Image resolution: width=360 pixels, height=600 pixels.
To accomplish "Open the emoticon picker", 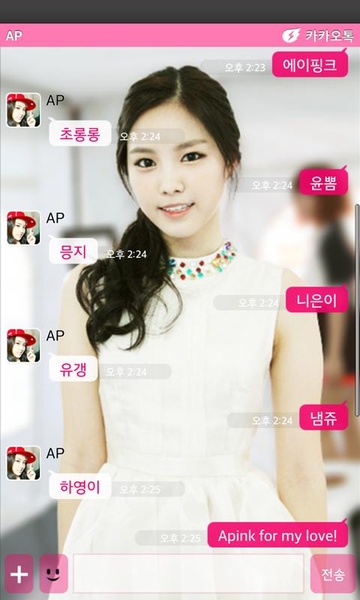I will [x=54, y=574].
